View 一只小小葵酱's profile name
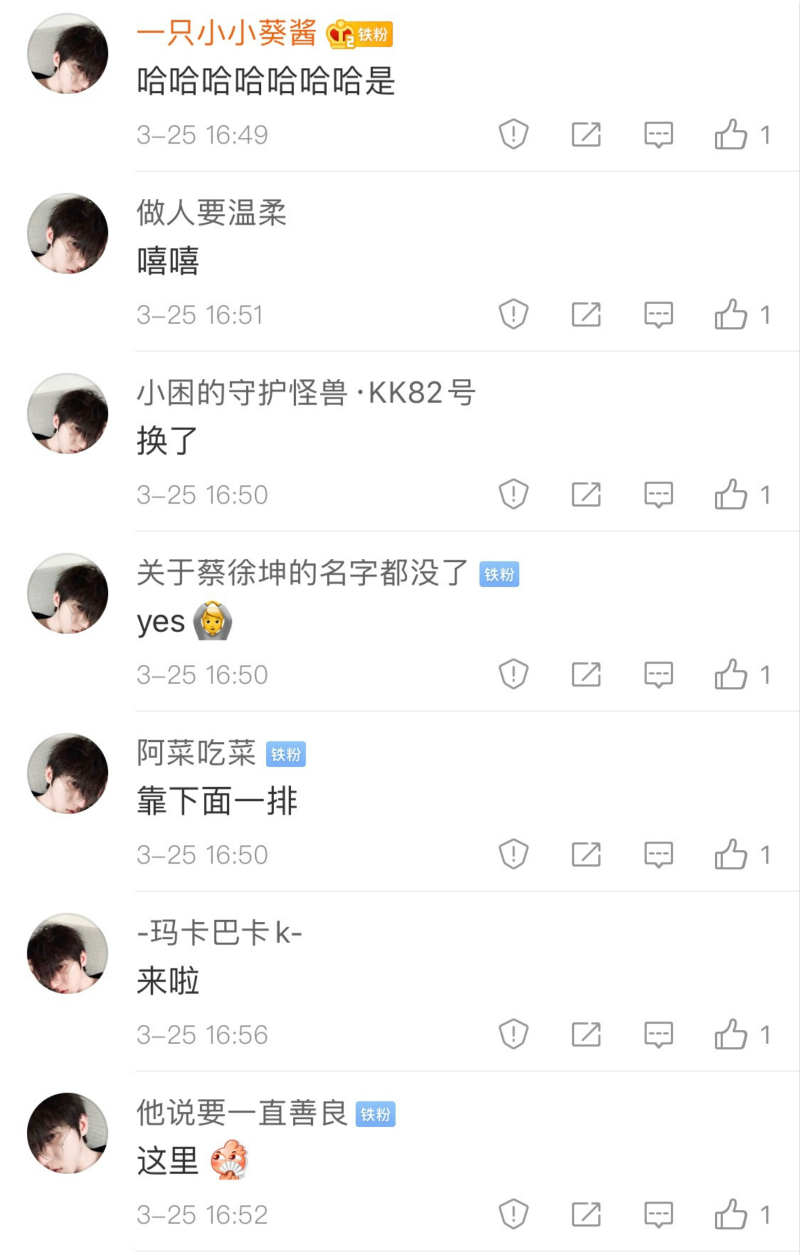The width and height of the screenshot is (800, 1255). pos(227,33)
